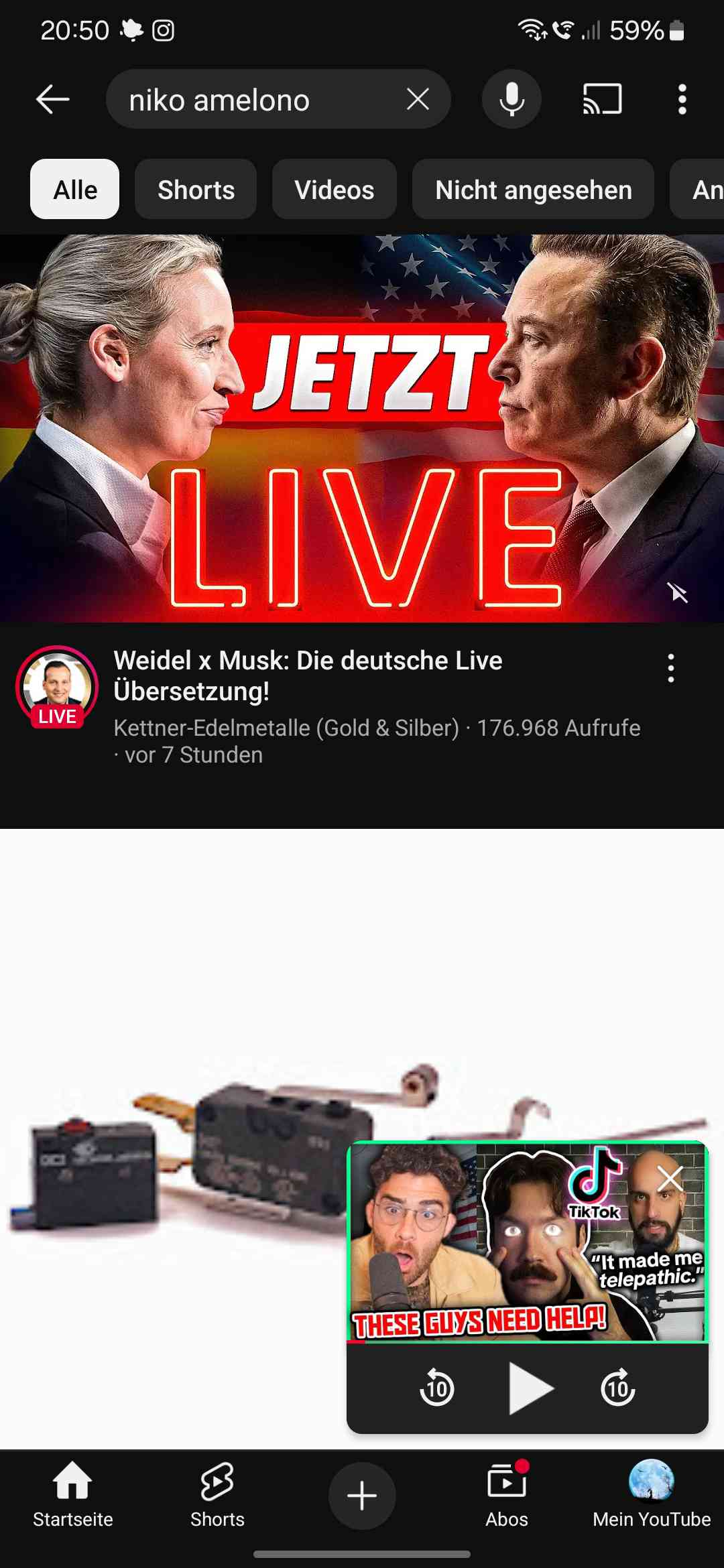Open the cast to device option
The width and height of the screenshot is (724, 1568).
pyautogui.click(x=602, y=100)
